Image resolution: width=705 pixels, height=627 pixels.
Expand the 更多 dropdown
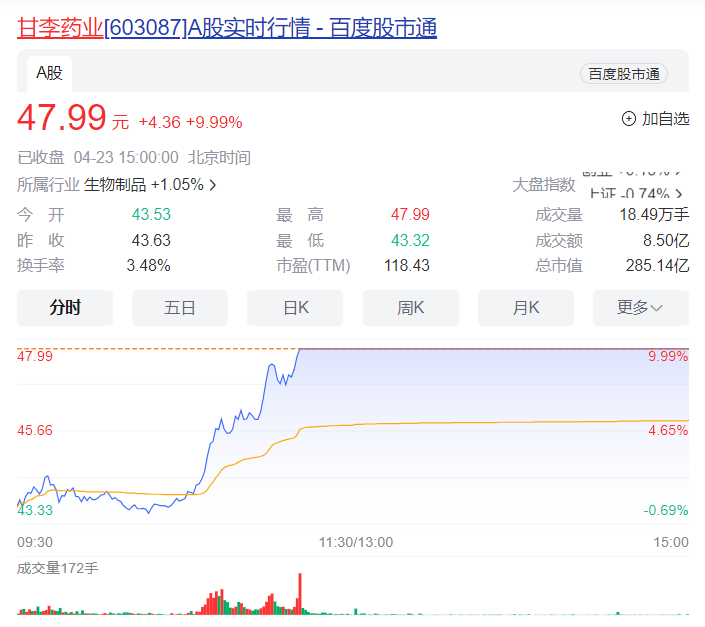(x=640, y=308)
